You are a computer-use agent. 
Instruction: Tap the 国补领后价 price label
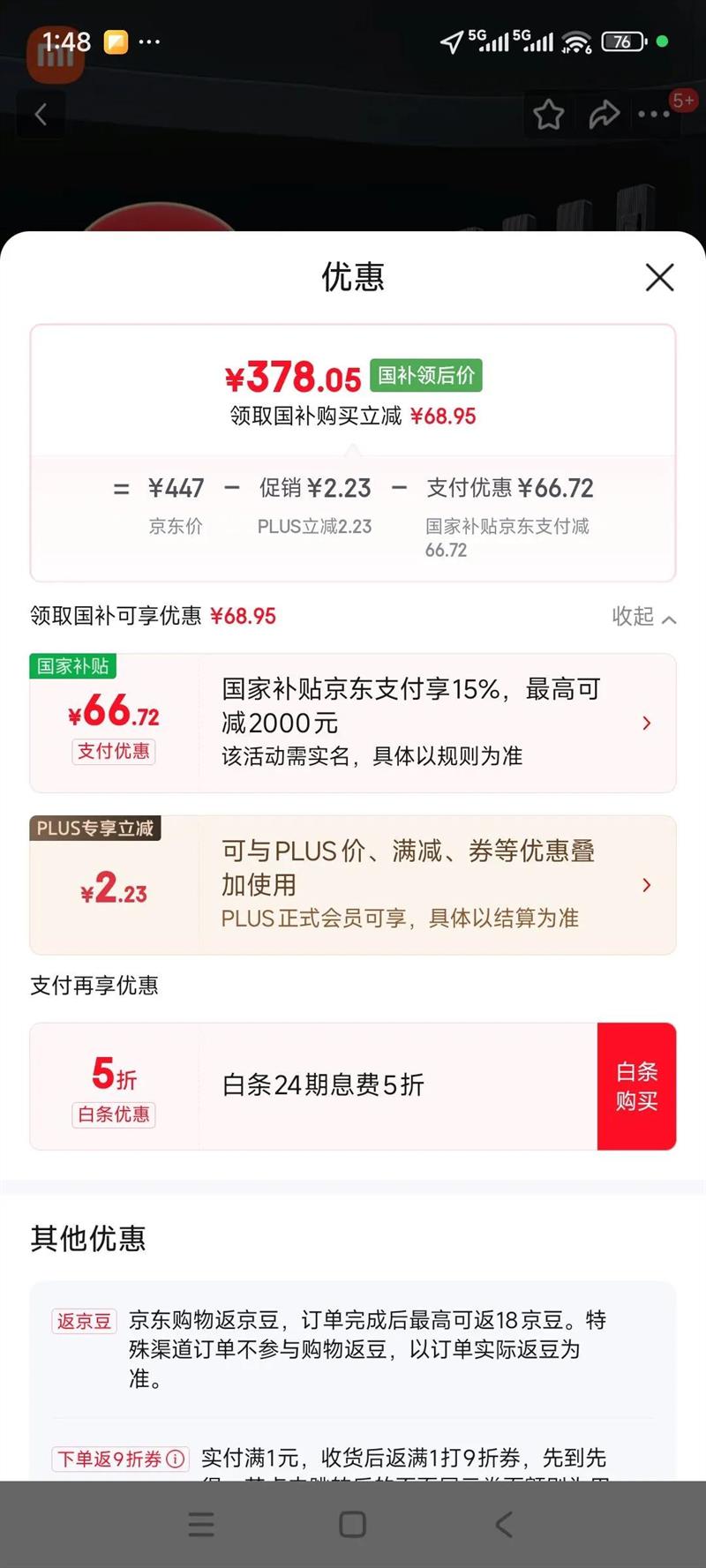425,377
